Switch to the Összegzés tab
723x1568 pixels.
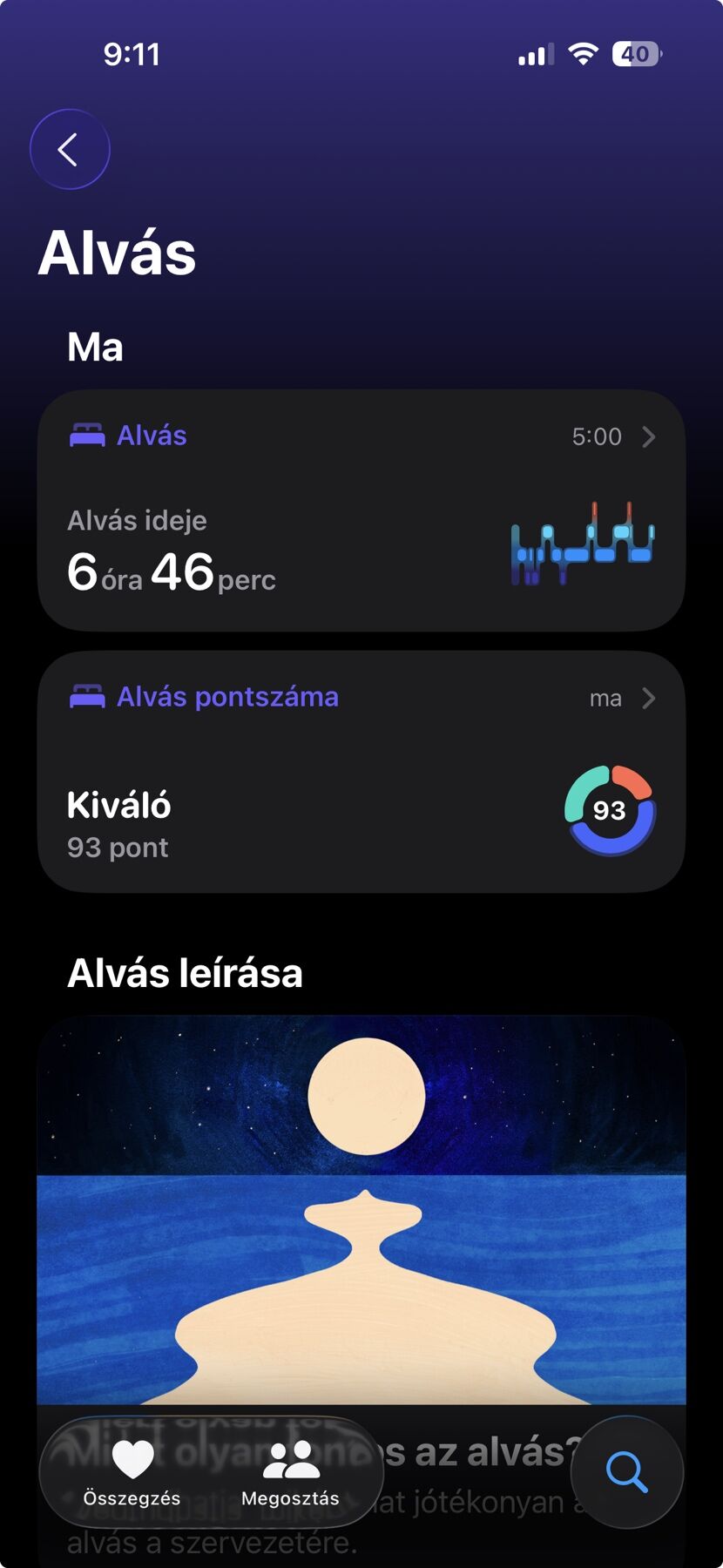coord(132,1472)
